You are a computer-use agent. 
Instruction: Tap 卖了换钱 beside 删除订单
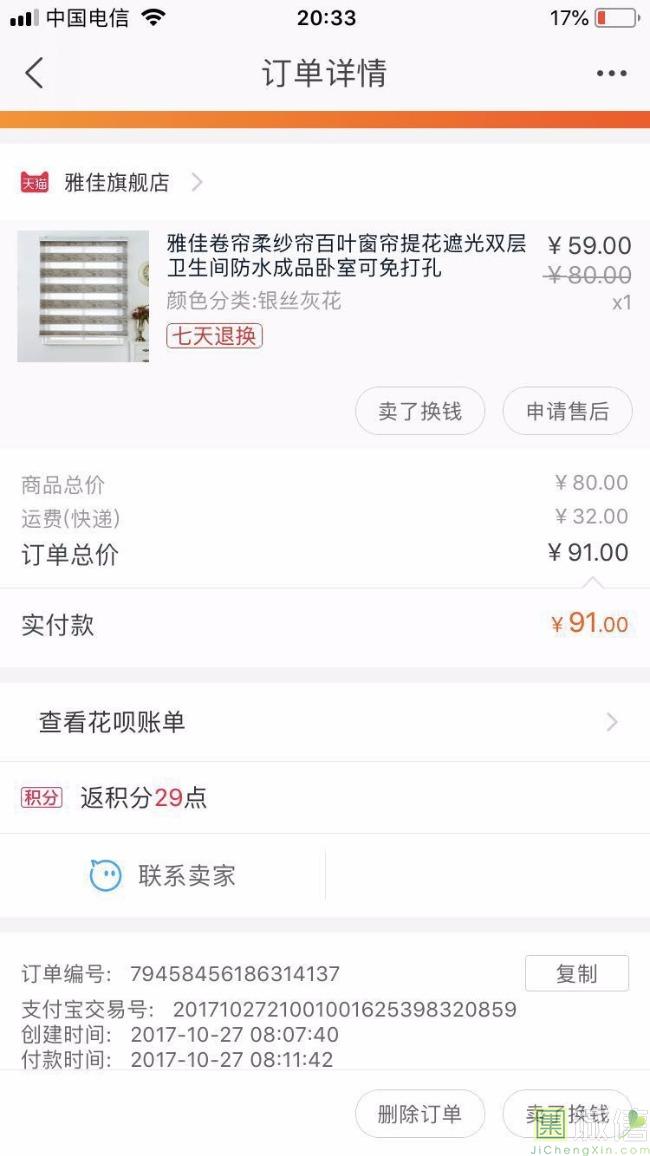pos(567,1114)
